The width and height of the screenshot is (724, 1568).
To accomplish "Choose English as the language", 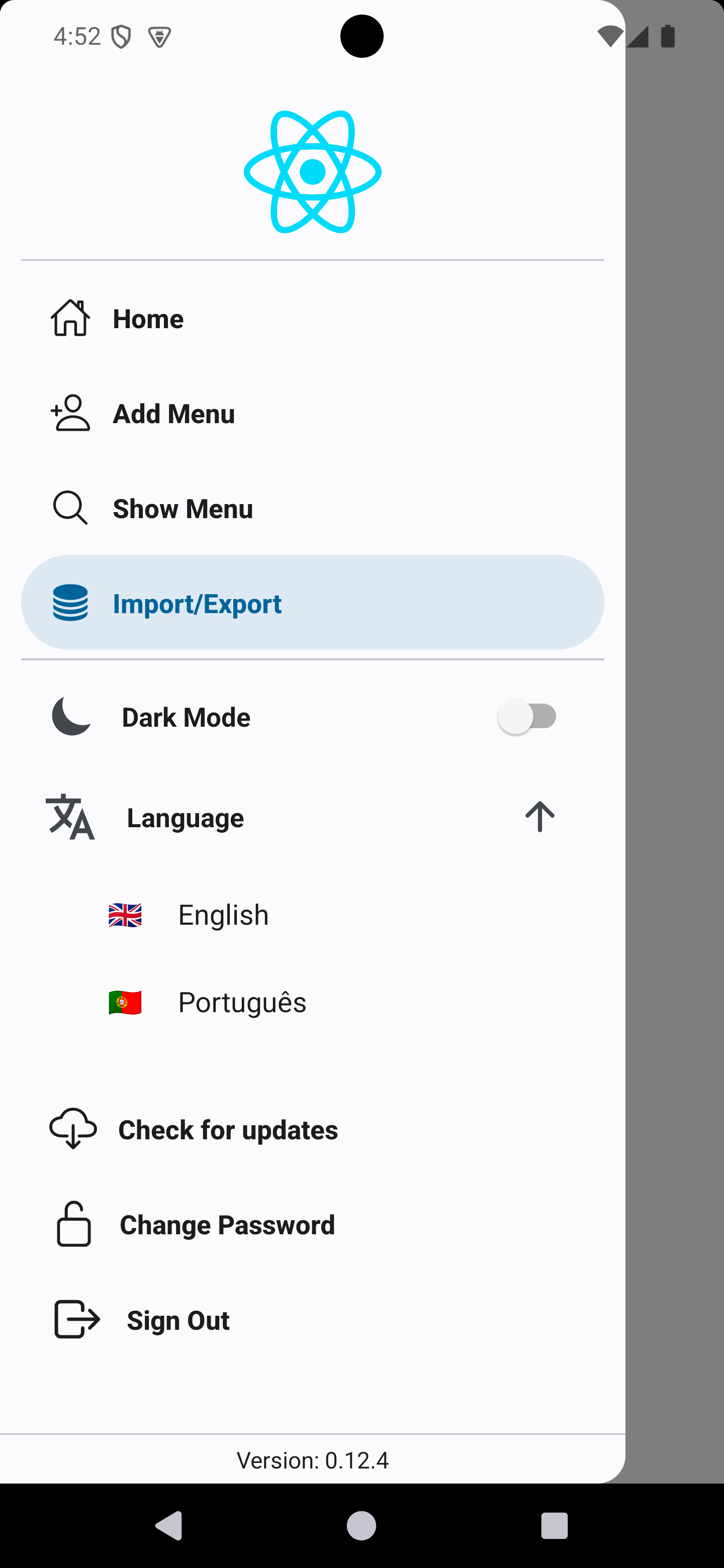I will click(x=223, y=915).
